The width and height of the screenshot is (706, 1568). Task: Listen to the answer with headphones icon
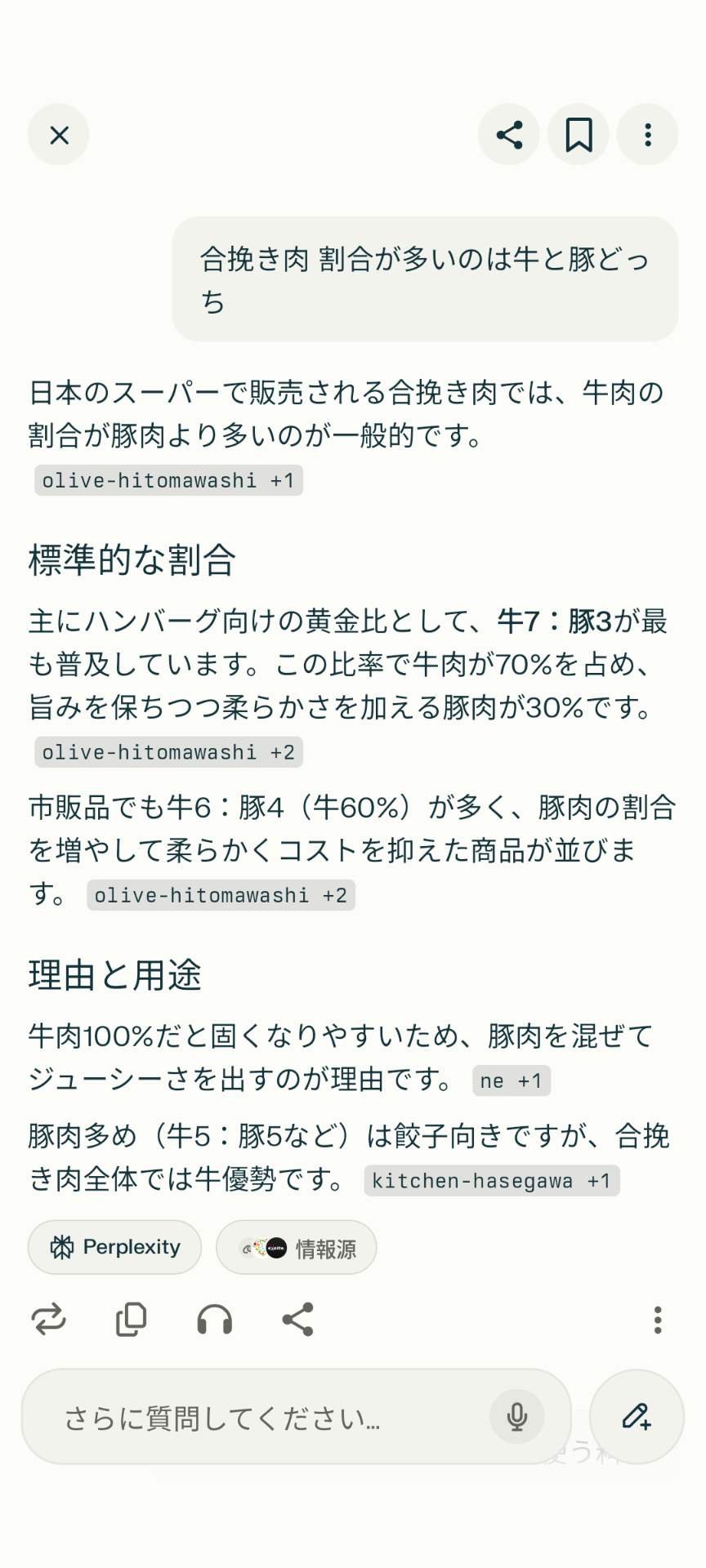214,1320
